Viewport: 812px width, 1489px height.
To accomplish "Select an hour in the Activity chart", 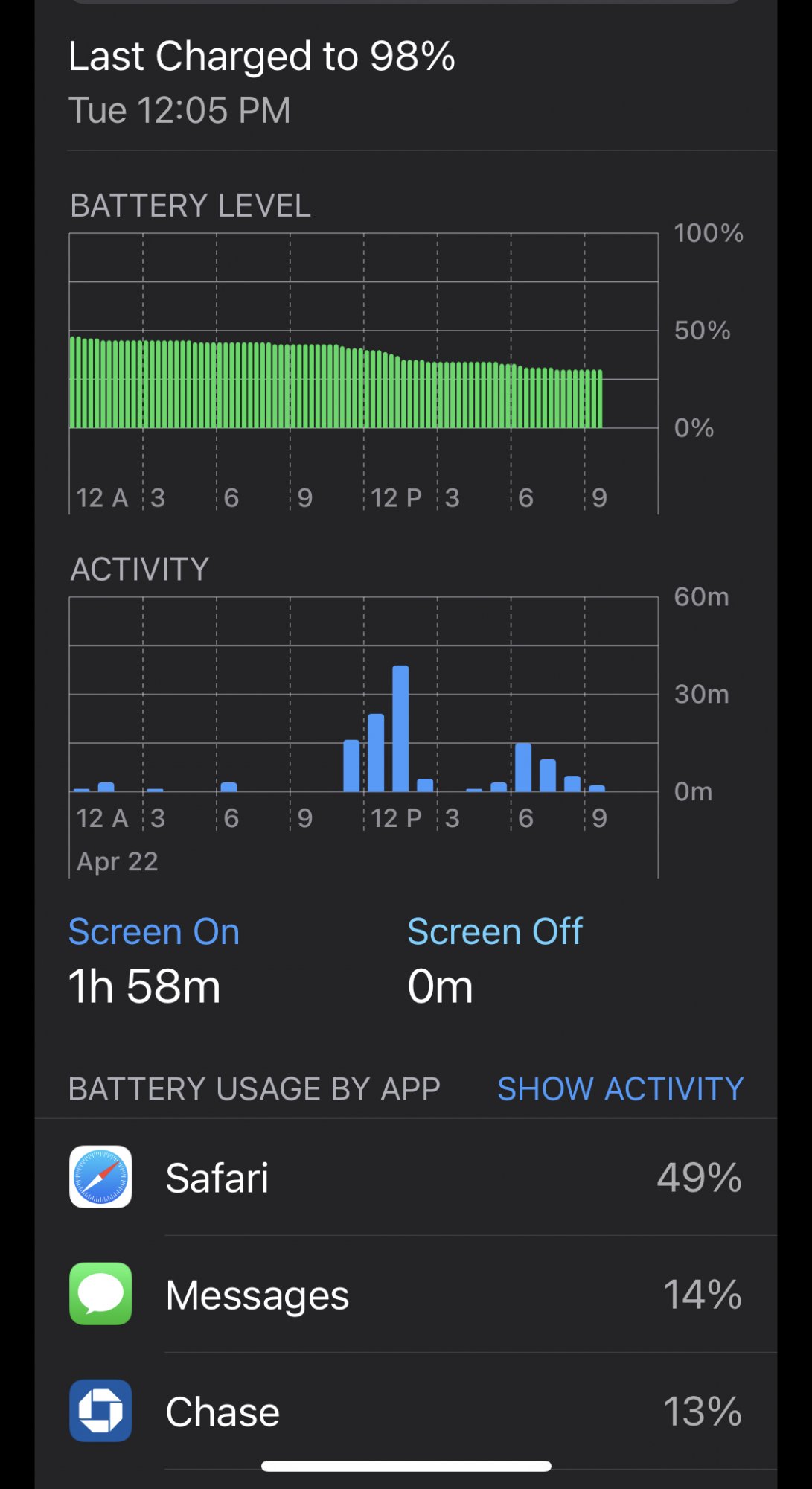I will tap(400, 730).
